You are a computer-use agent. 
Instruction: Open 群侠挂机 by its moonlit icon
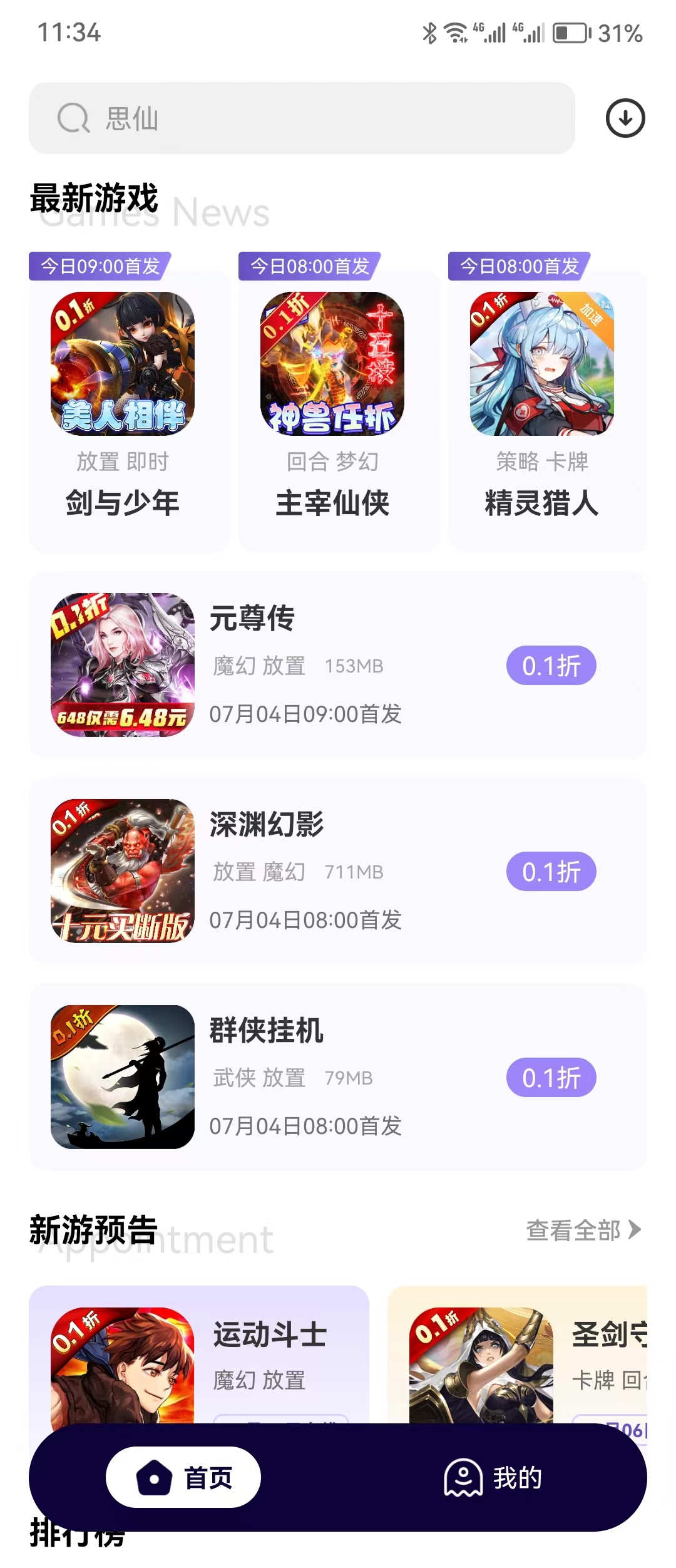123,1078
